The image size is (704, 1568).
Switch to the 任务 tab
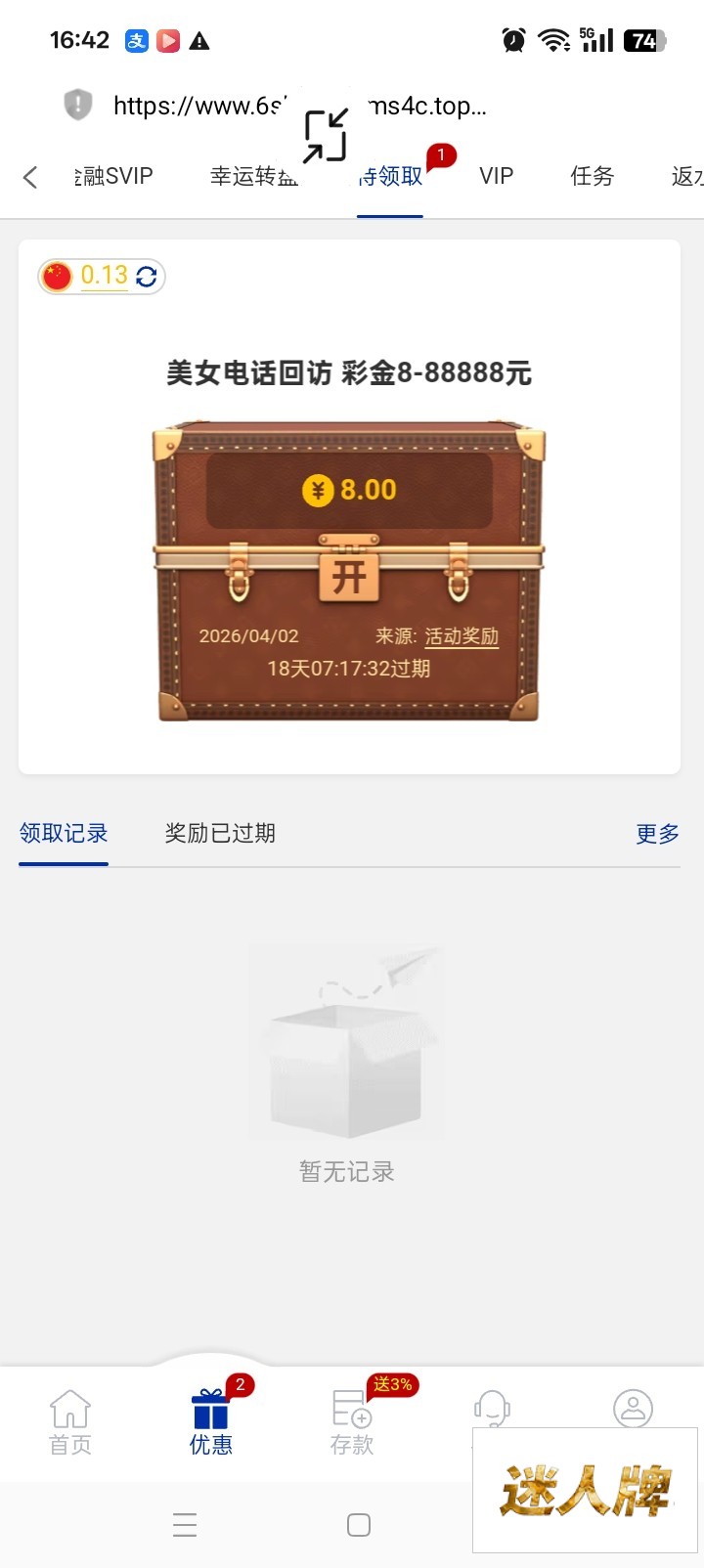(592, 176)
